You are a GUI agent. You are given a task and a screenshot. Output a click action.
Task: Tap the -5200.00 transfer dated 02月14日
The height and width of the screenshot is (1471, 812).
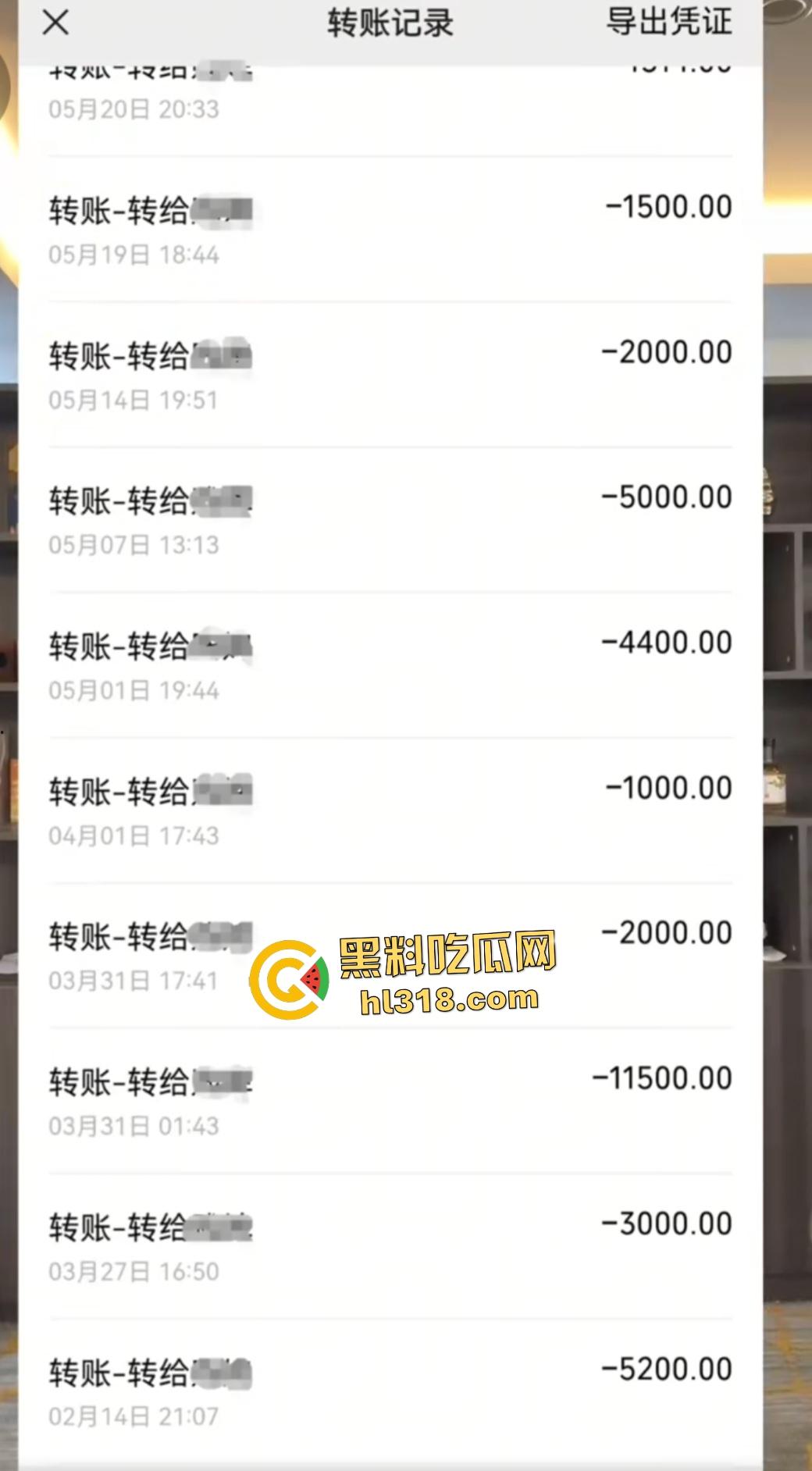coord(390,1385)
